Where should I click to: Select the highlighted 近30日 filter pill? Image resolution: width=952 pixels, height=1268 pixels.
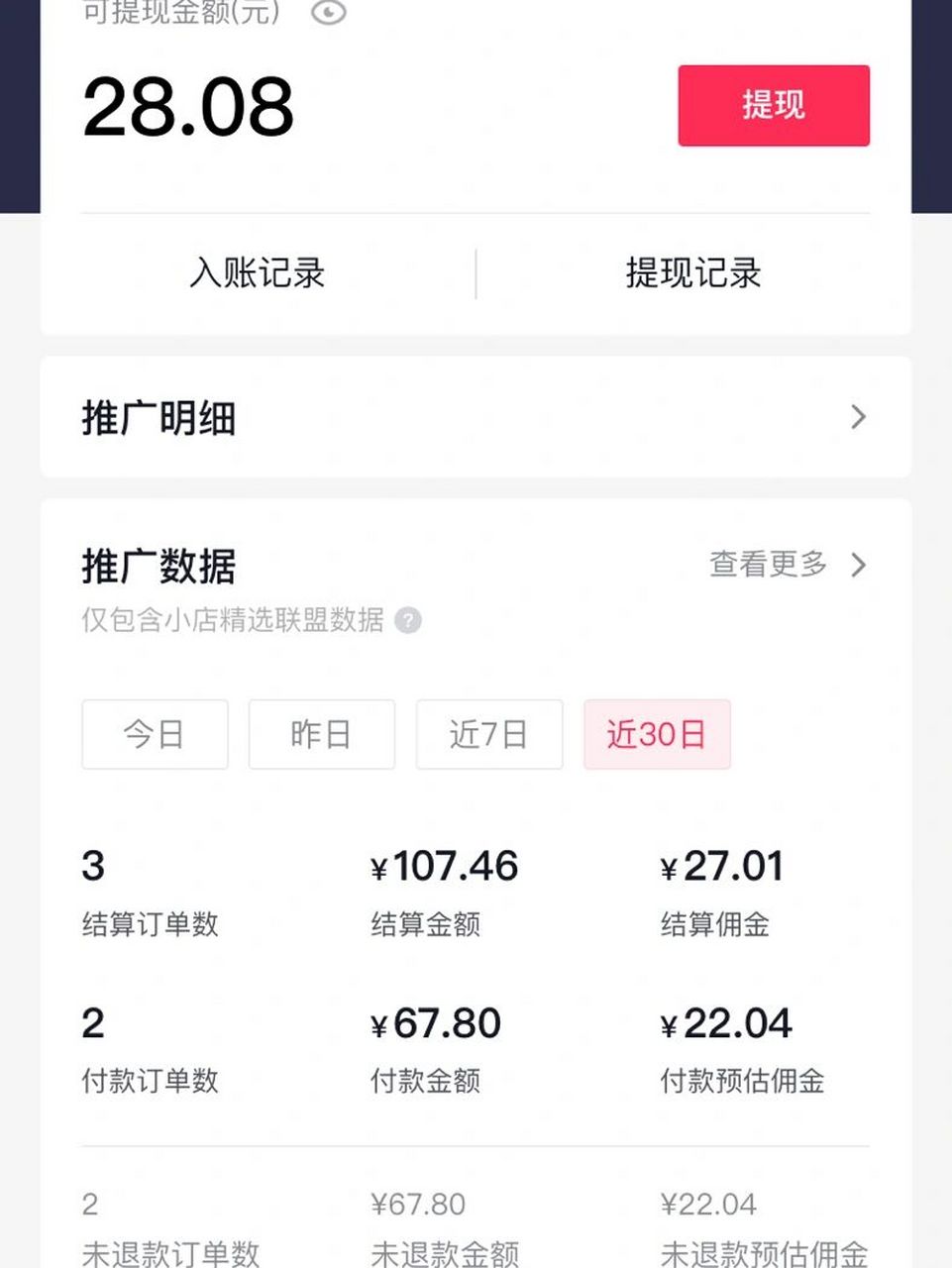coord(657,734)
